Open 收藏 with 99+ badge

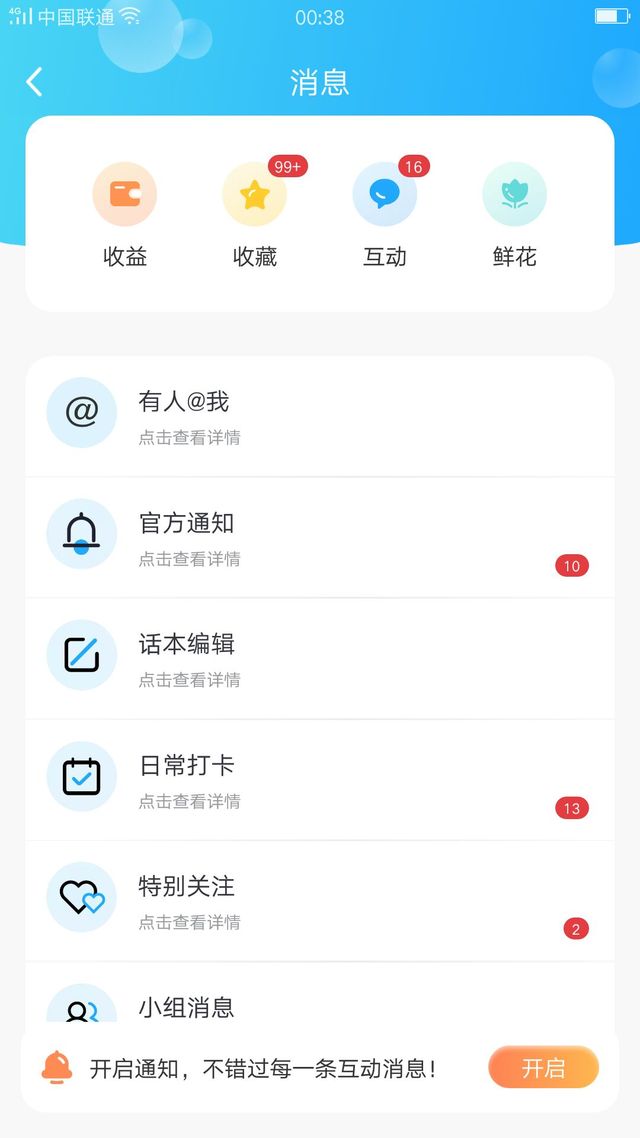point(255,216)
